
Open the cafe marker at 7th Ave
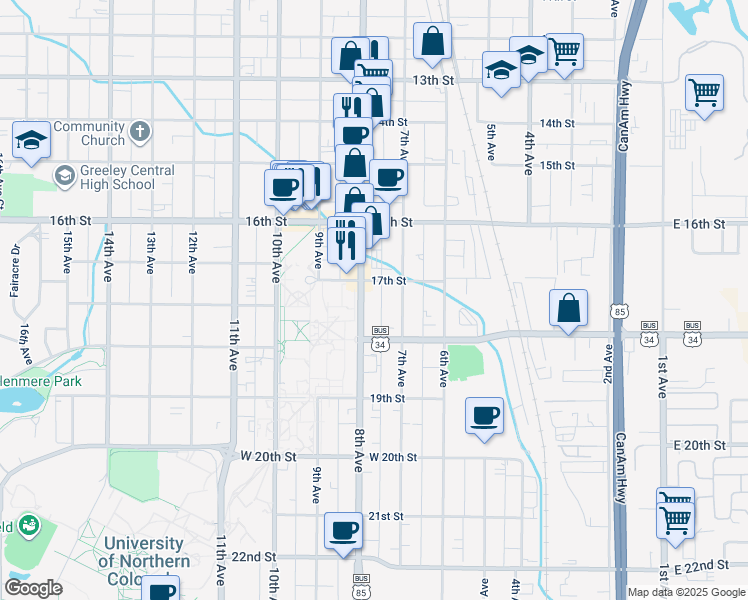[388, 179]
